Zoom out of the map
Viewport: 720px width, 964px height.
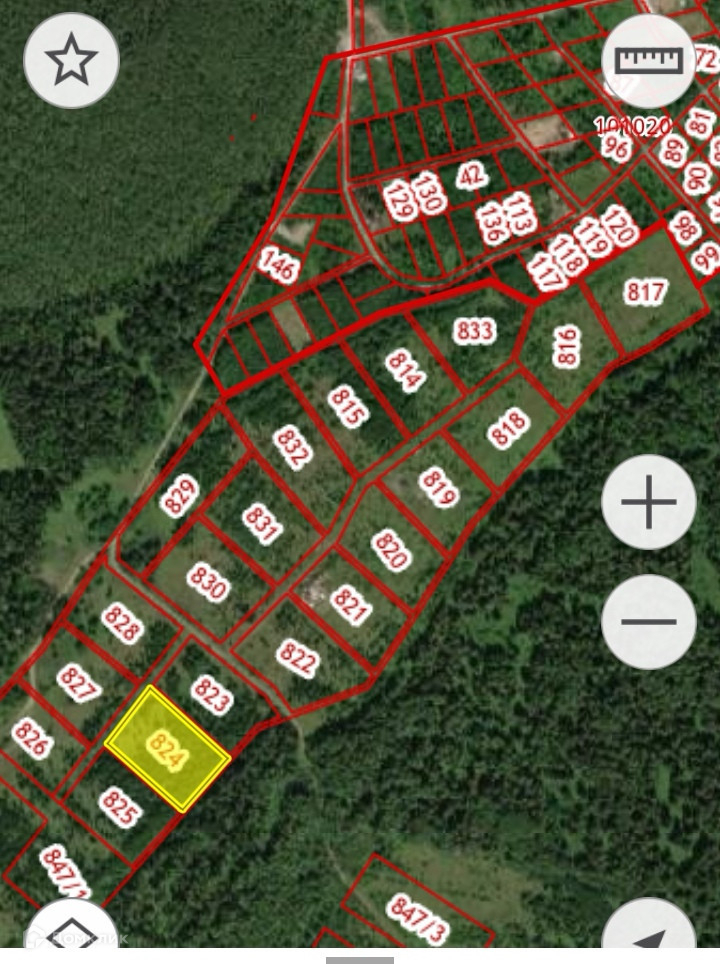coord(649,622)
